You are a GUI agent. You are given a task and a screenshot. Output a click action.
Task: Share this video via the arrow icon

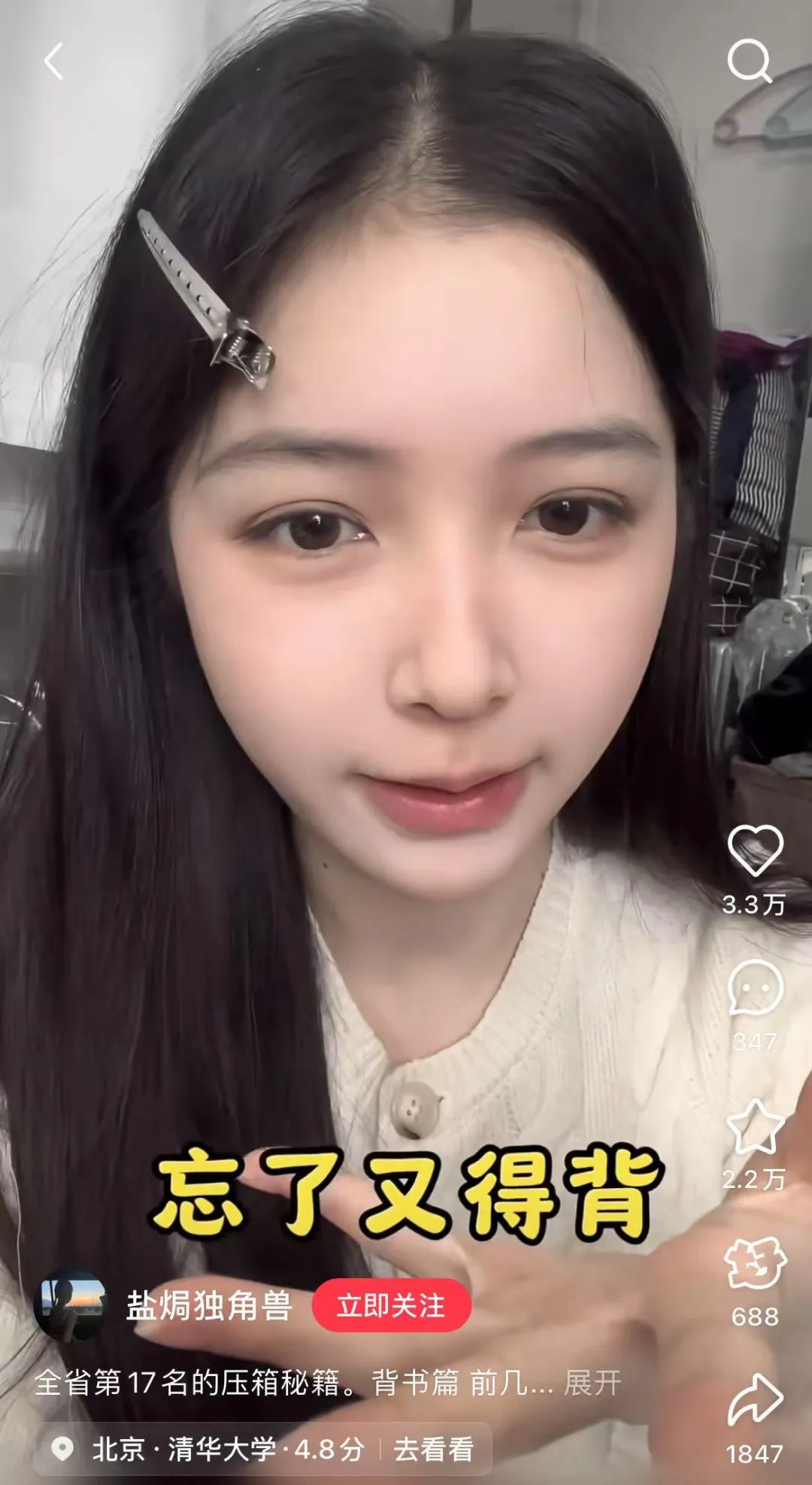click(x=755, y=1400)
